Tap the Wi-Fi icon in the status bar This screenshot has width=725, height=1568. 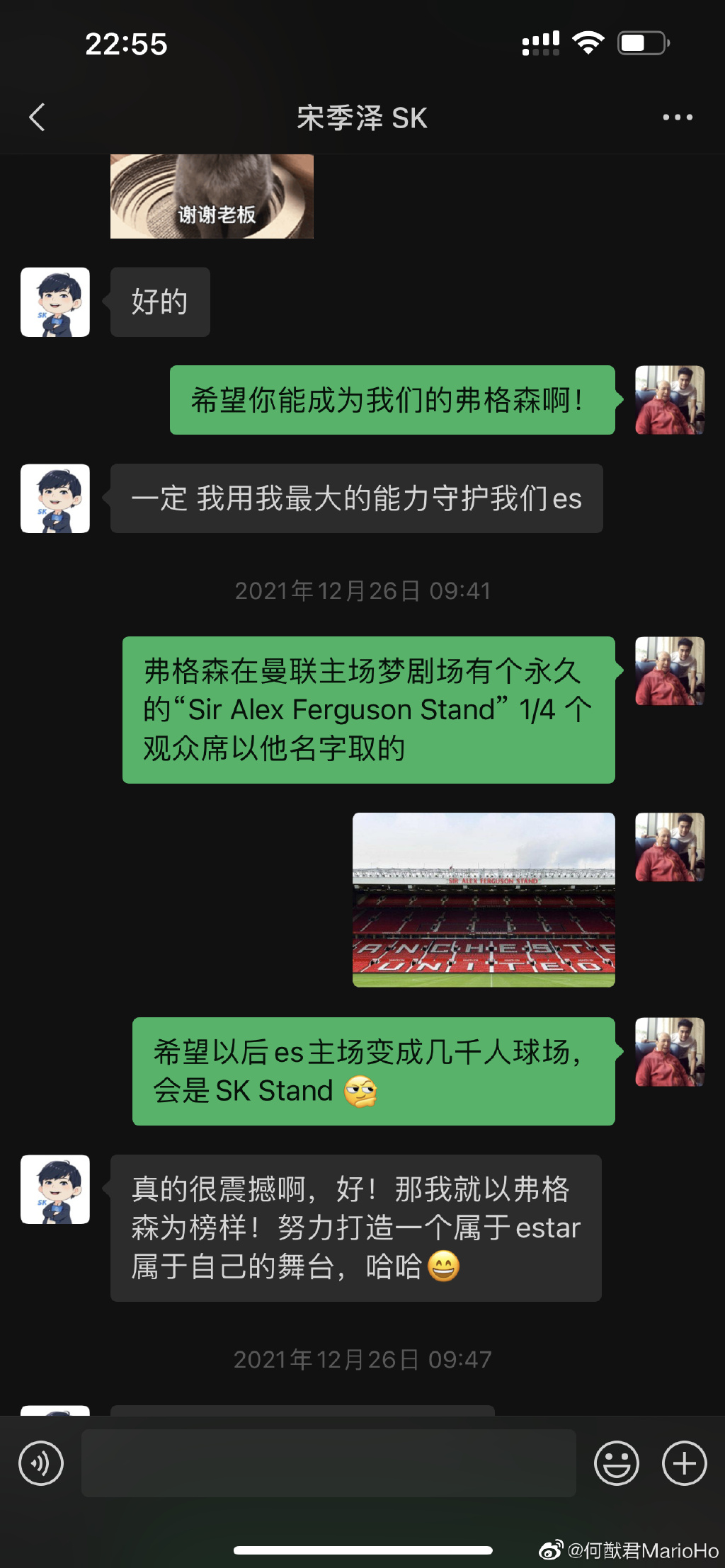[x=590, y=44]
